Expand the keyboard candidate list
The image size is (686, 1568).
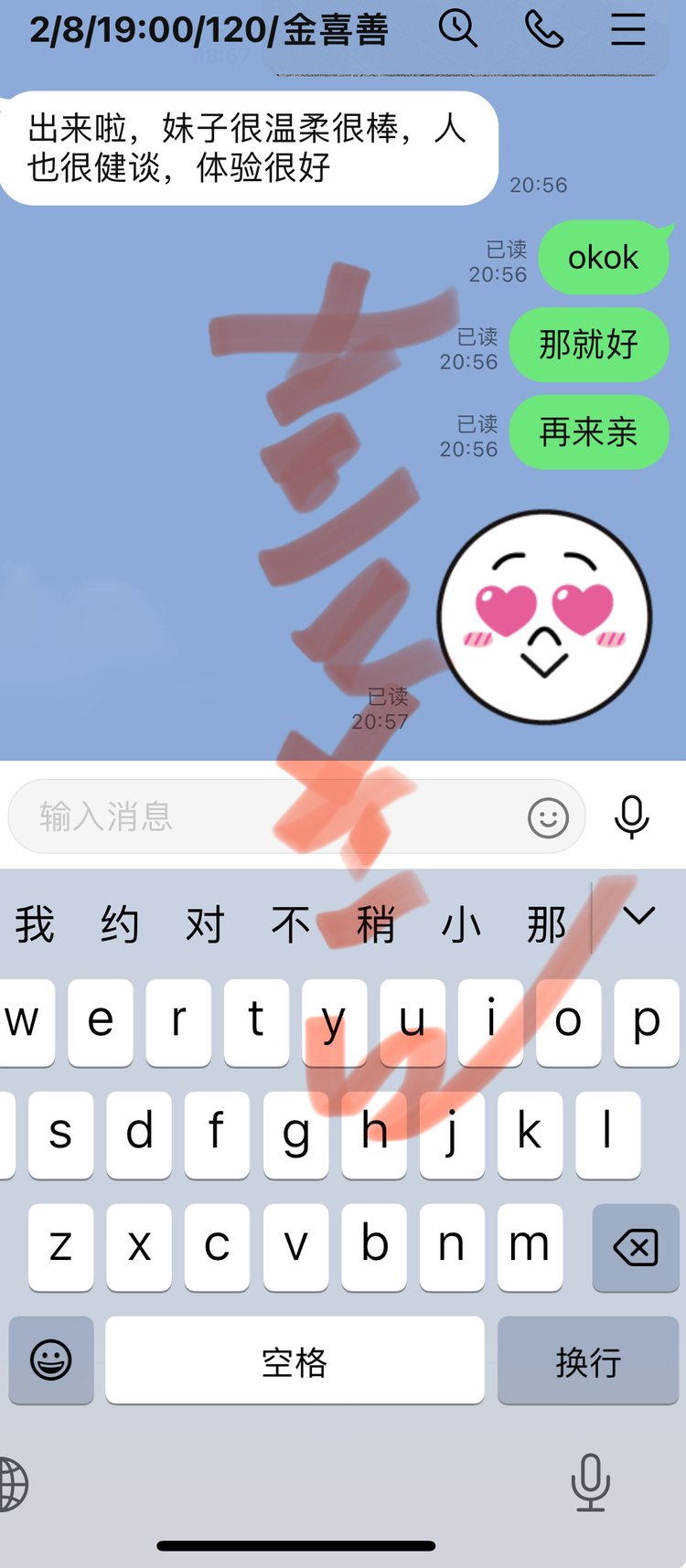(x=638, y=916)
